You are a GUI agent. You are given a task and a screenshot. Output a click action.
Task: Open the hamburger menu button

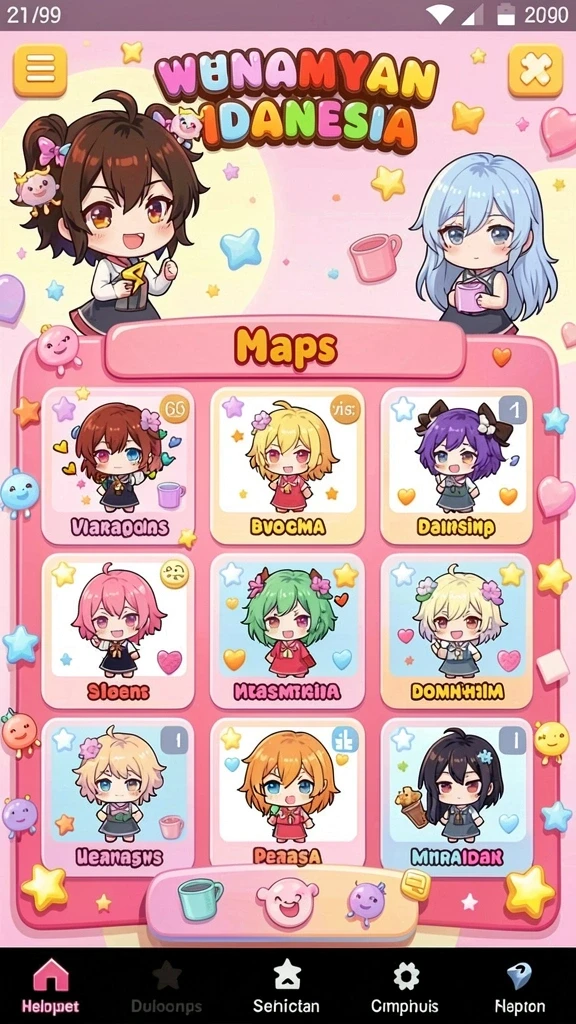click(x=40, y=71)
